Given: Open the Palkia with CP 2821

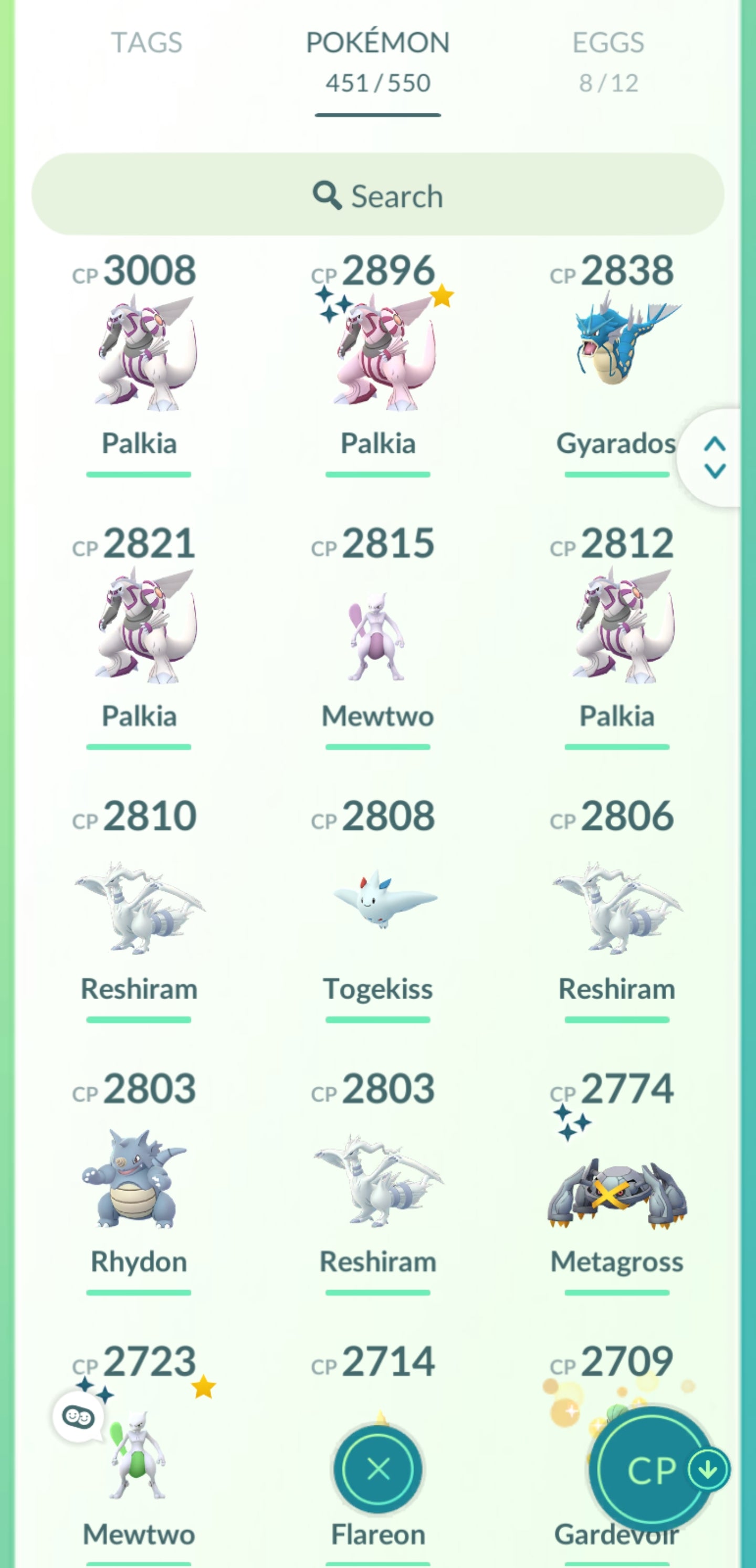Looking at the screenshot, I should coord(139,626).
